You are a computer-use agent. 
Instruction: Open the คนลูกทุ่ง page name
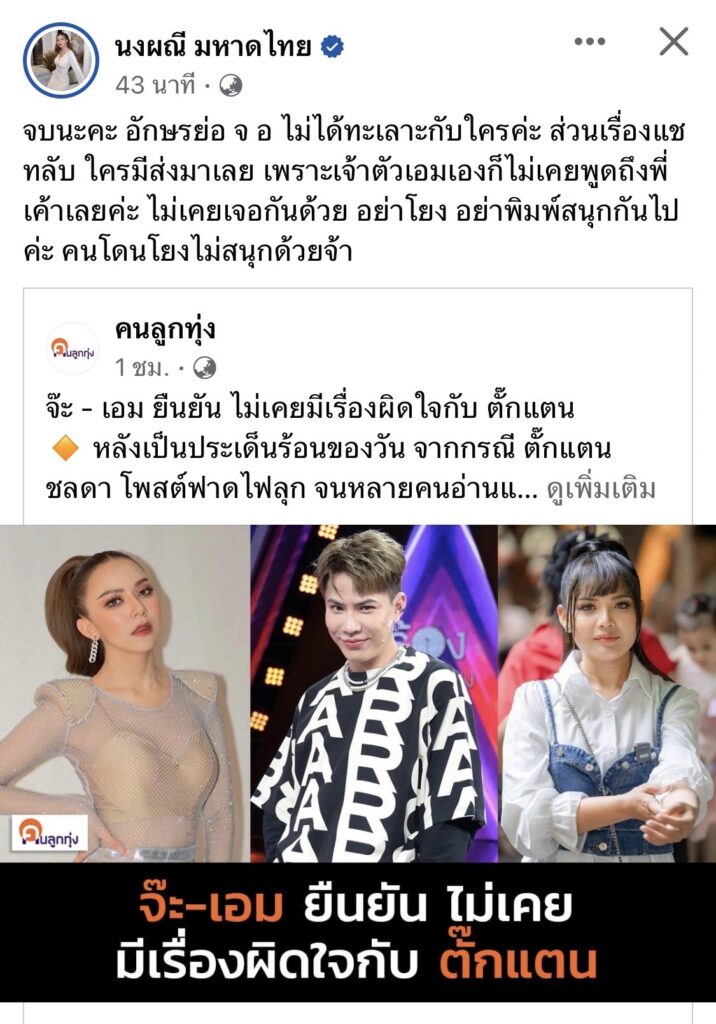(165, 331)
